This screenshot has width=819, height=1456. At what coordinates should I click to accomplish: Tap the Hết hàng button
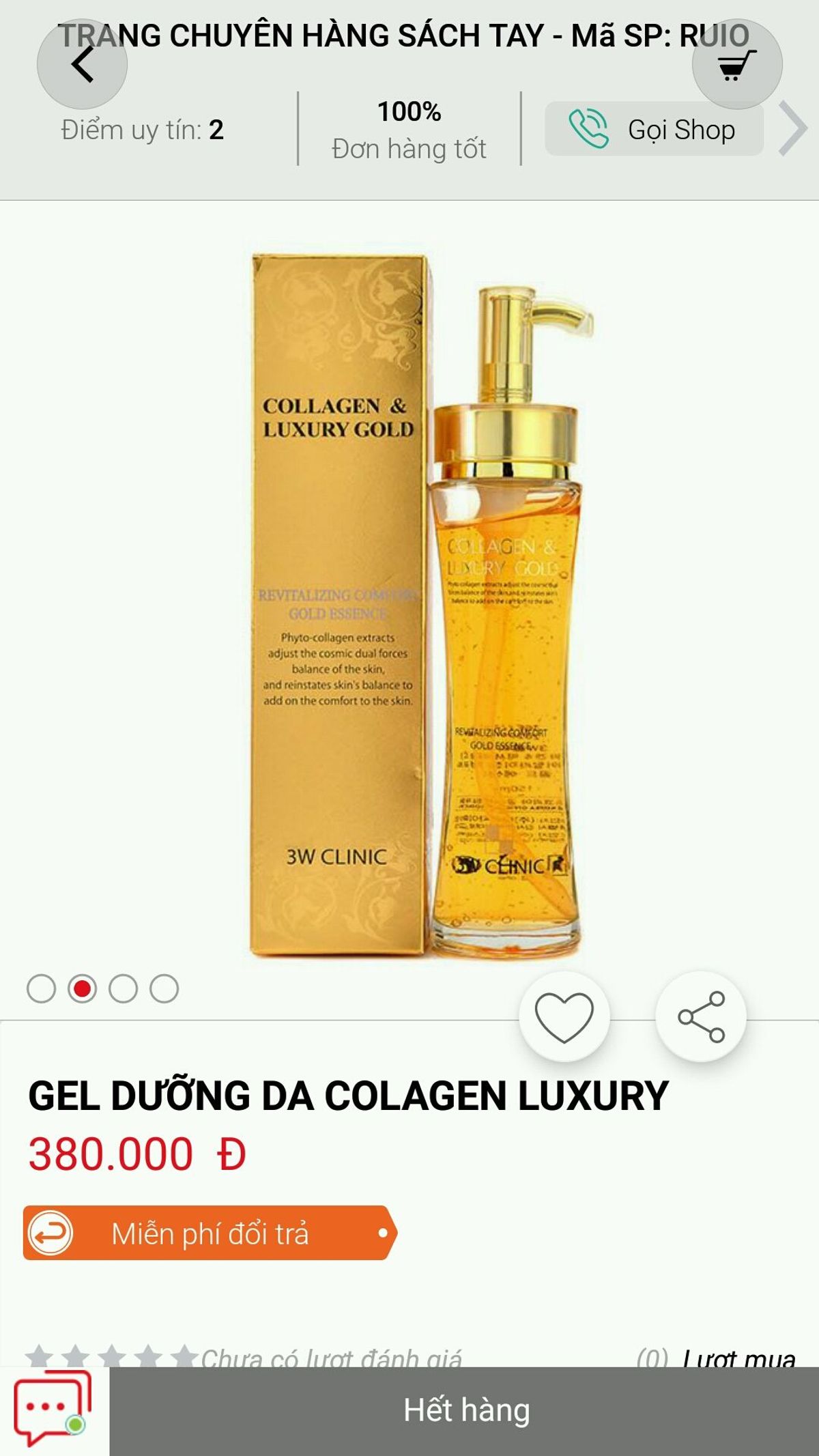point(465,1411)
